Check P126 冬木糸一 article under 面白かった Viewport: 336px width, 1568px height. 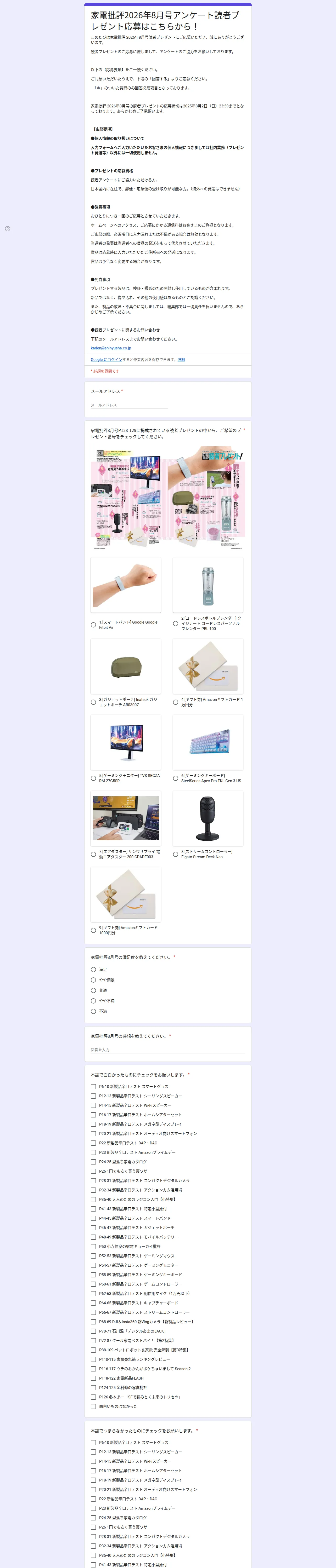(93, 1397)
